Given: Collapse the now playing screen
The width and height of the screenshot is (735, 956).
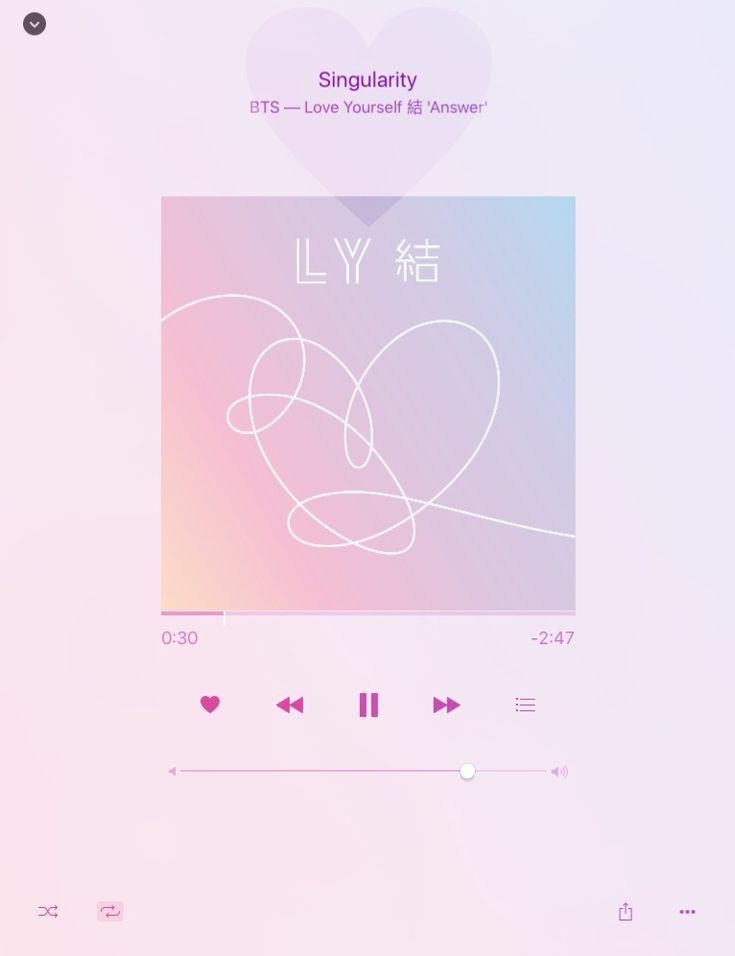Looking at the screenshot, I should click(x=34, y=24).
